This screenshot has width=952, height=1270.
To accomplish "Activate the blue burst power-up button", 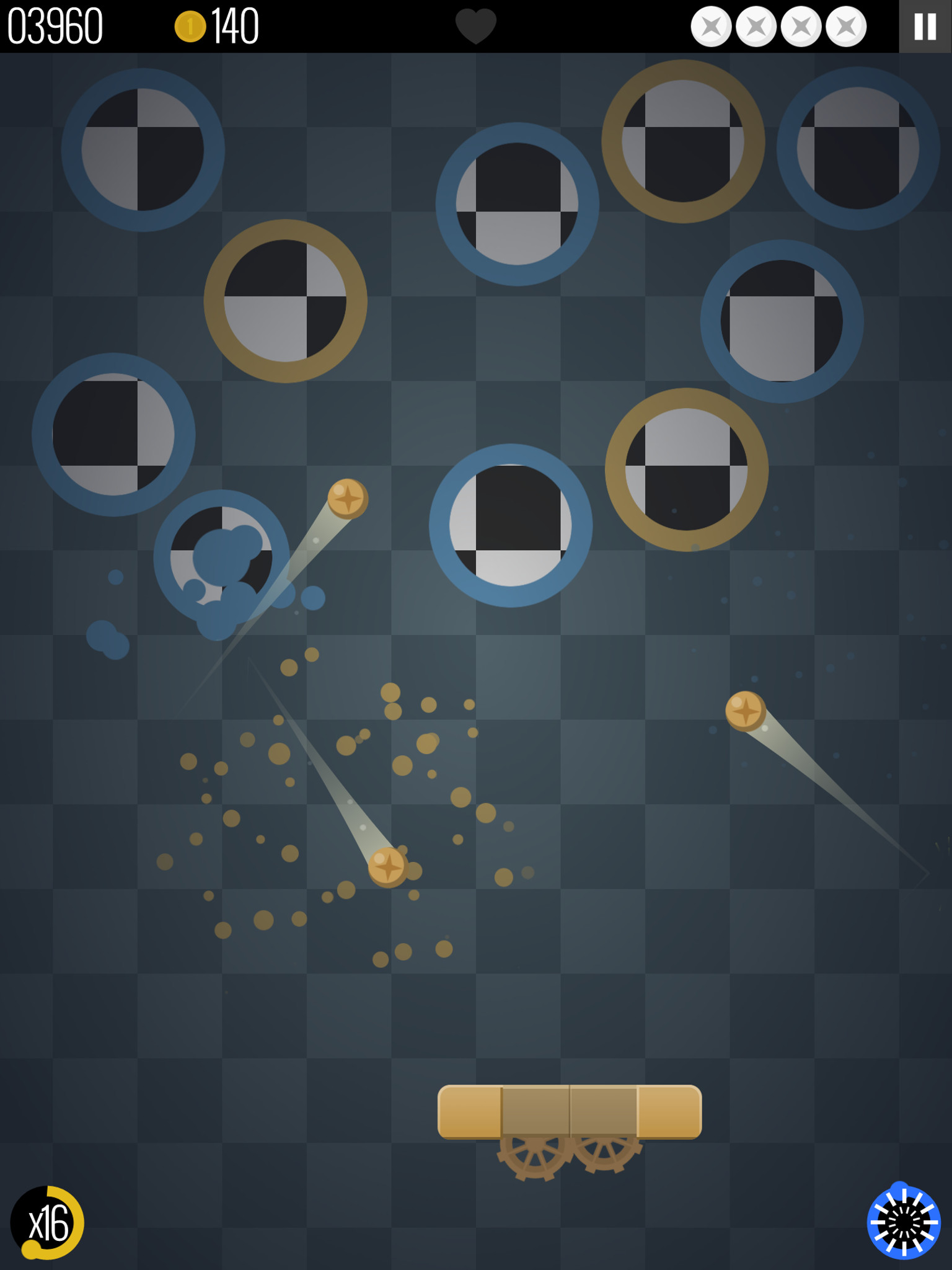I will coord(903,1222).
